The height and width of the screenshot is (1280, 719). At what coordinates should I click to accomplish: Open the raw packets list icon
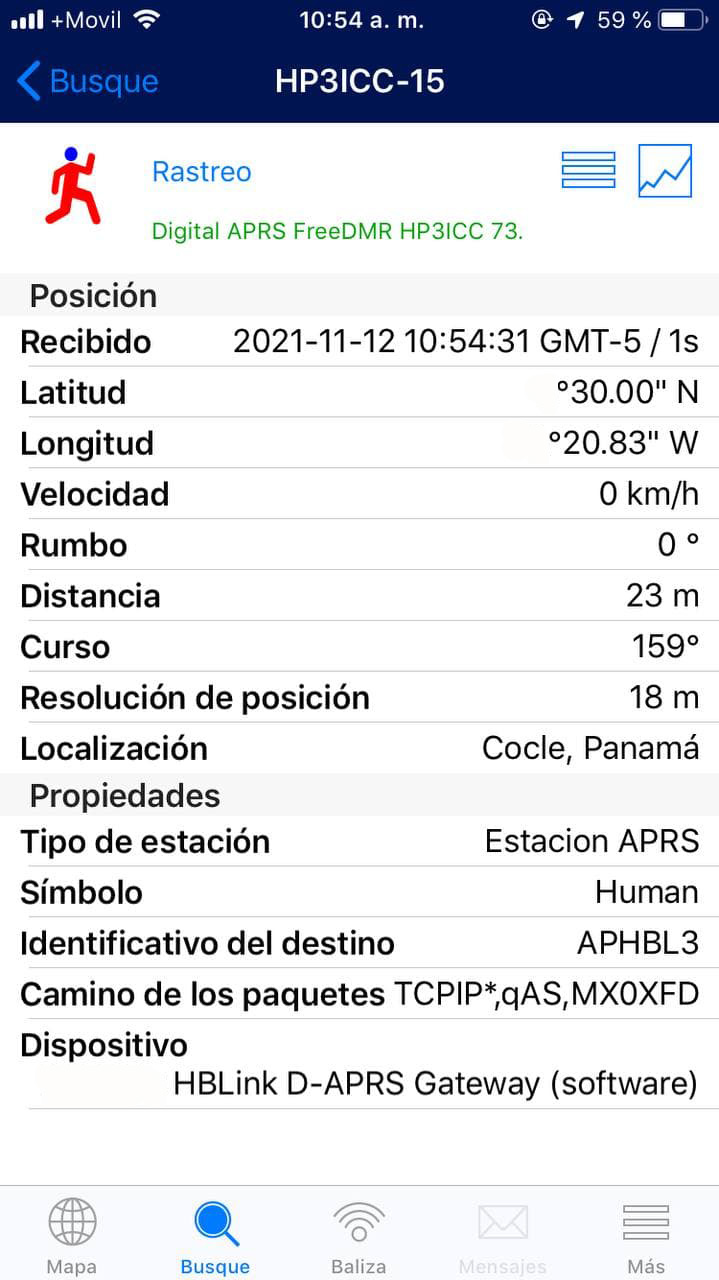tap(588, 171)
